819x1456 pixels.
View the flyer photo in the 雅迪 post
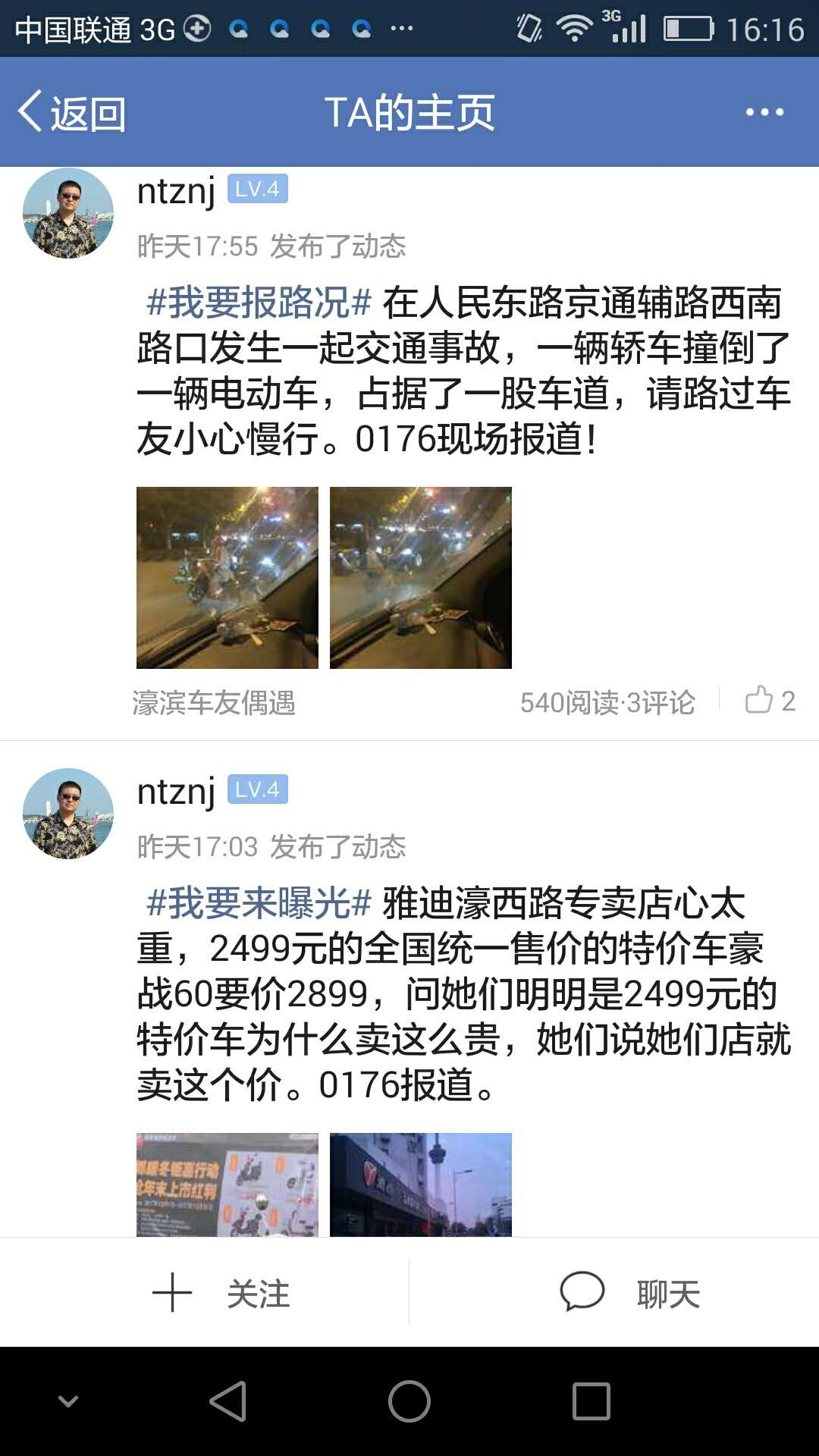[227, 1185]
